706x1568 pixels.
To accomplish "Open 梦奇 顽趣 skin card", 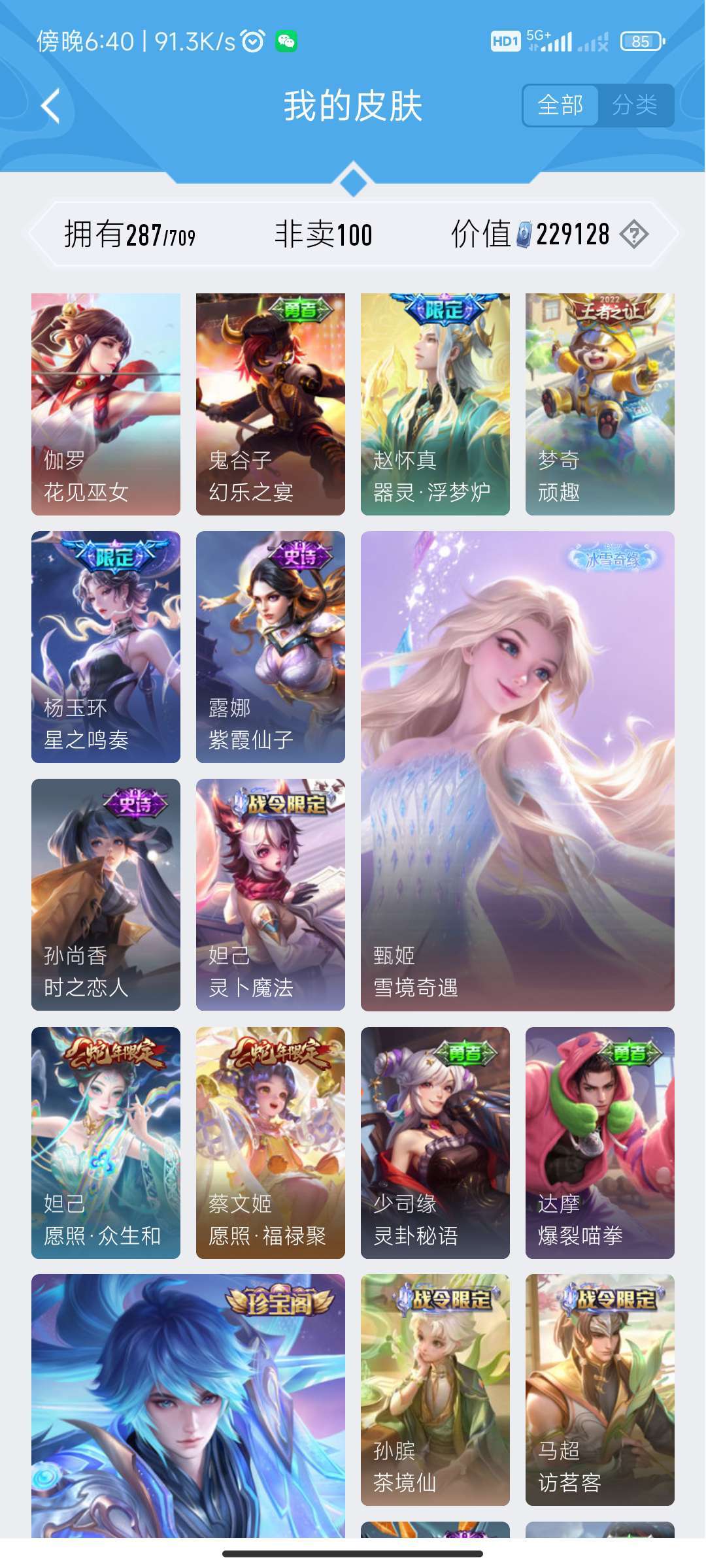I will (600, 404).
